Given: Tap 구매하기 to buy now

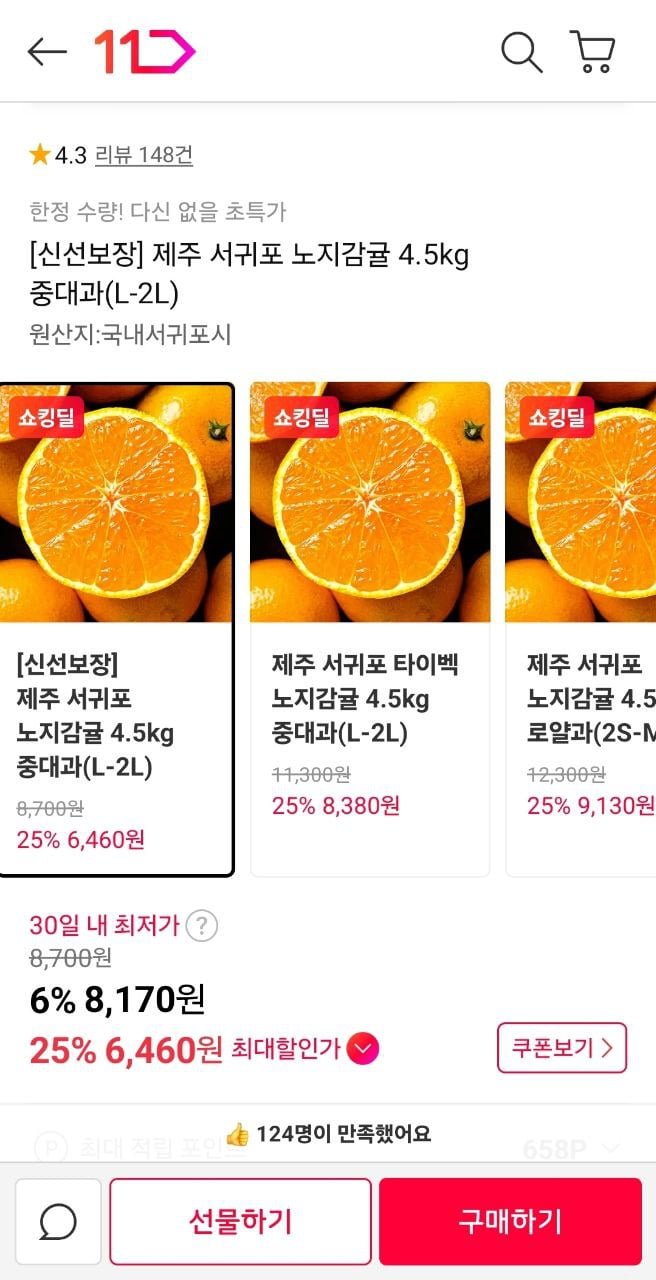Looking at the screenshot, I should (x=510, y=1221).
